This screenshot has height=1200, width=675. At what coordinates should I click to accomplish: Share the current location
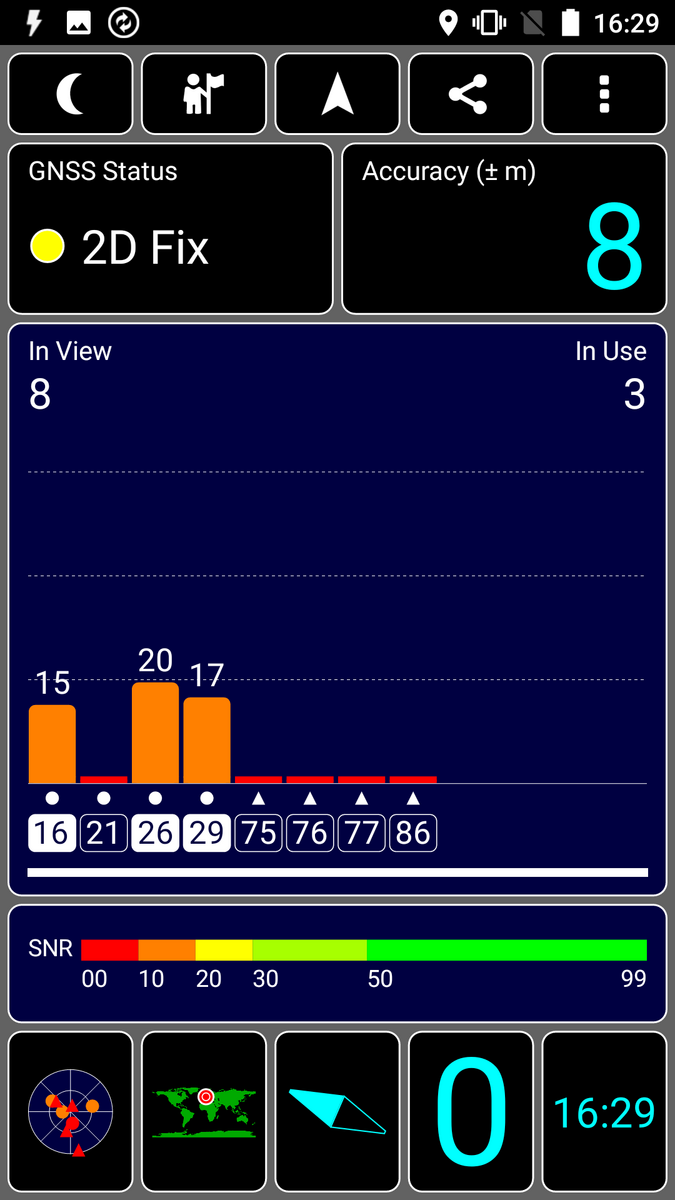click(471, 94)
